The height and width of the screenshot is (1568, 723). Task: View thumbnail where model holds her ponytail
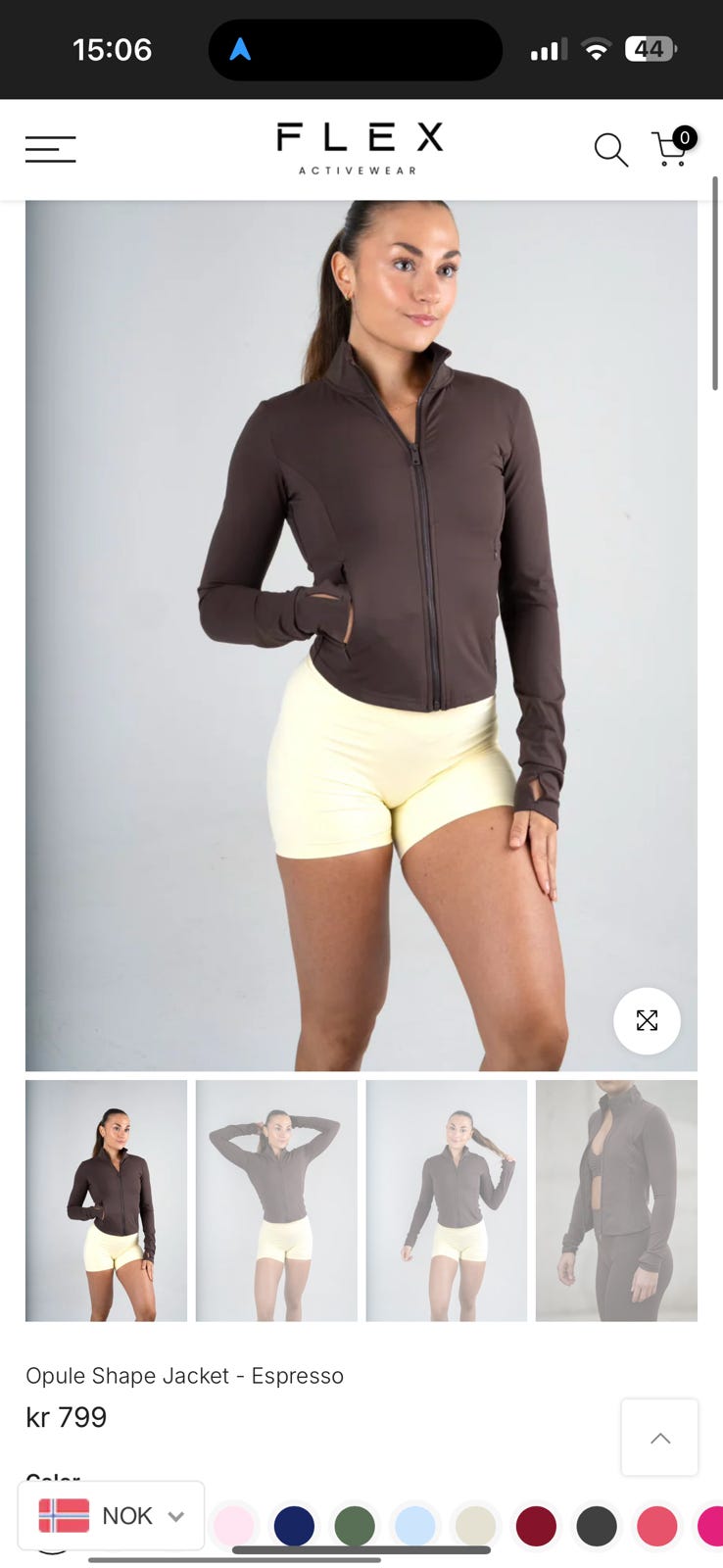click(x=447, y=1200)
